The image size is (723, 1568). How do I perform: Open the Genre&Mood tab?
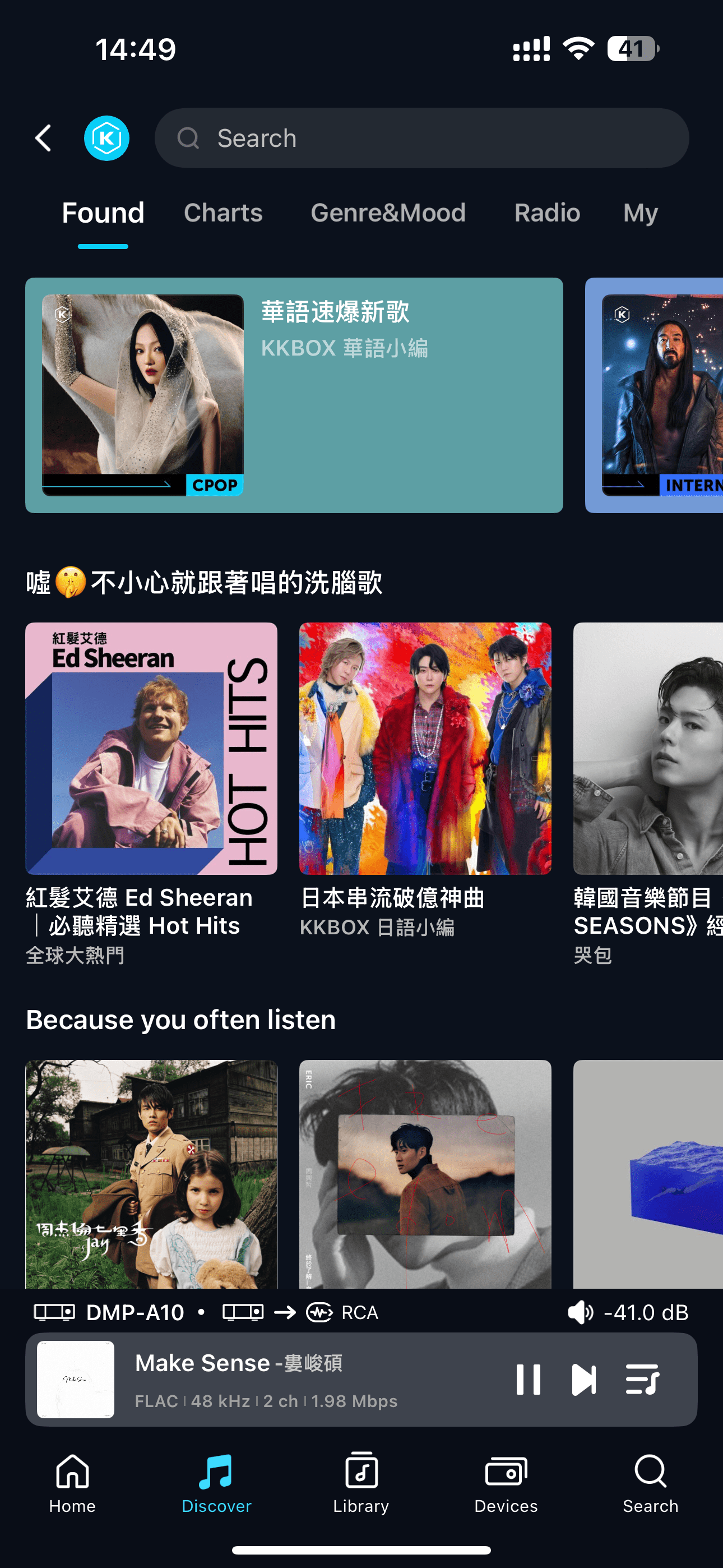pyautogui.click(x=388, y=213)
